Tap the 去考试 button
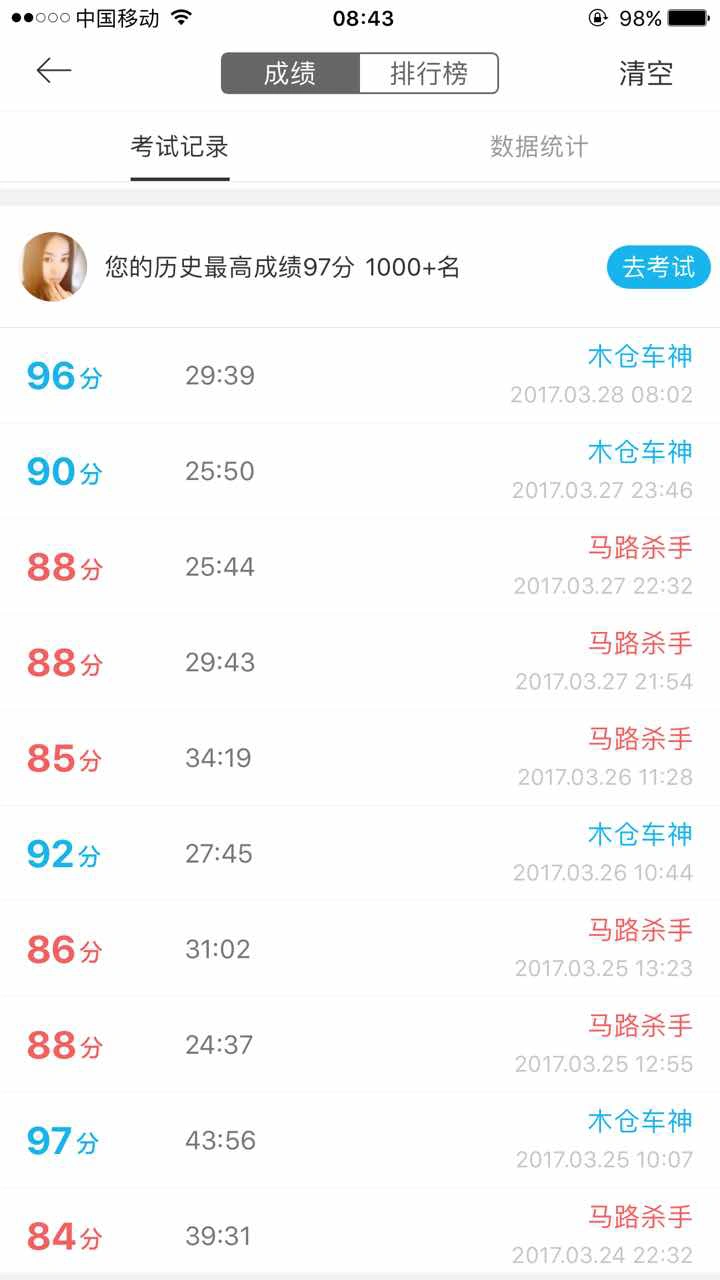 (x=658, y=267)
